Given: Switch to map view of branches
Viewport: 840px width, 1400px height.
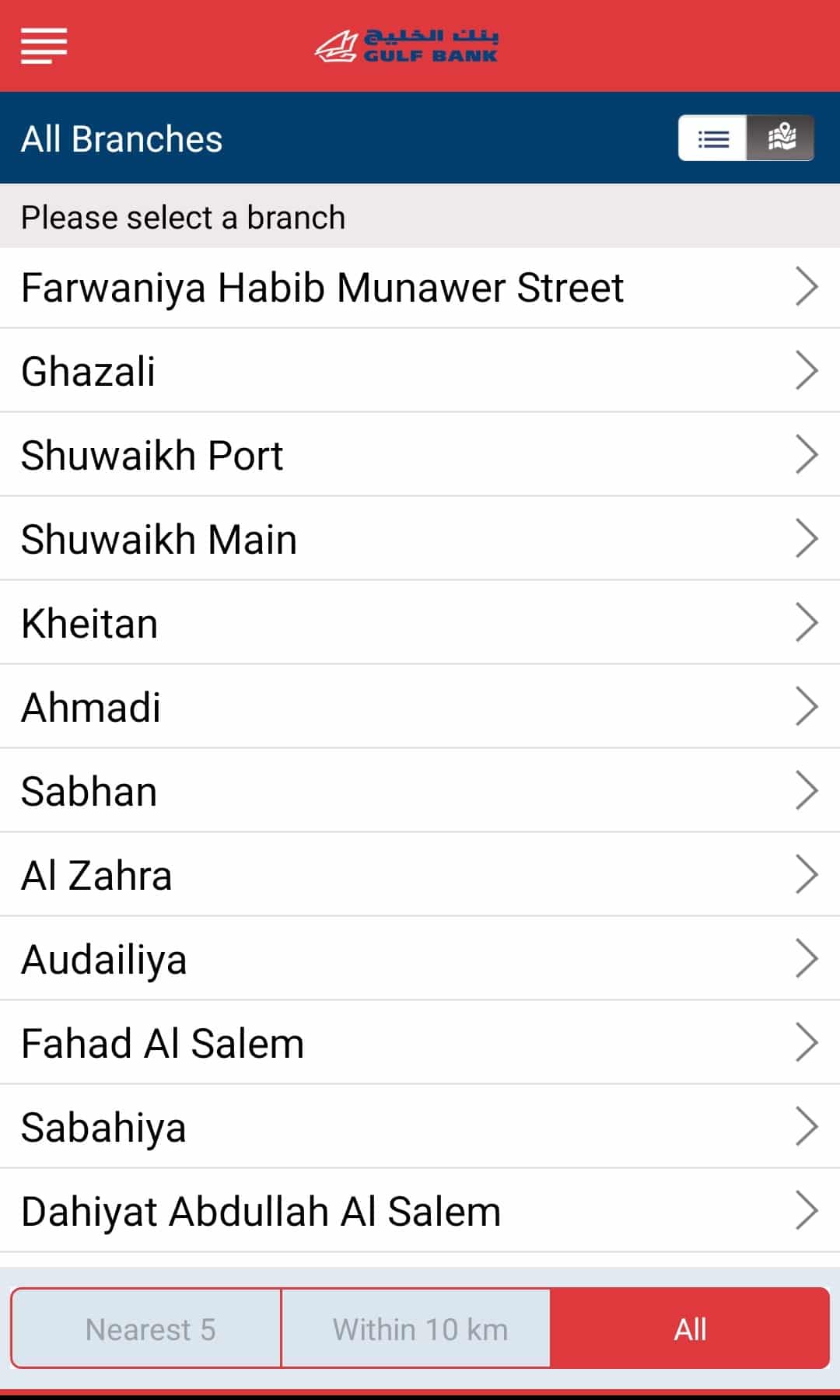Looking at the screenshot, I should pos(781,138).
